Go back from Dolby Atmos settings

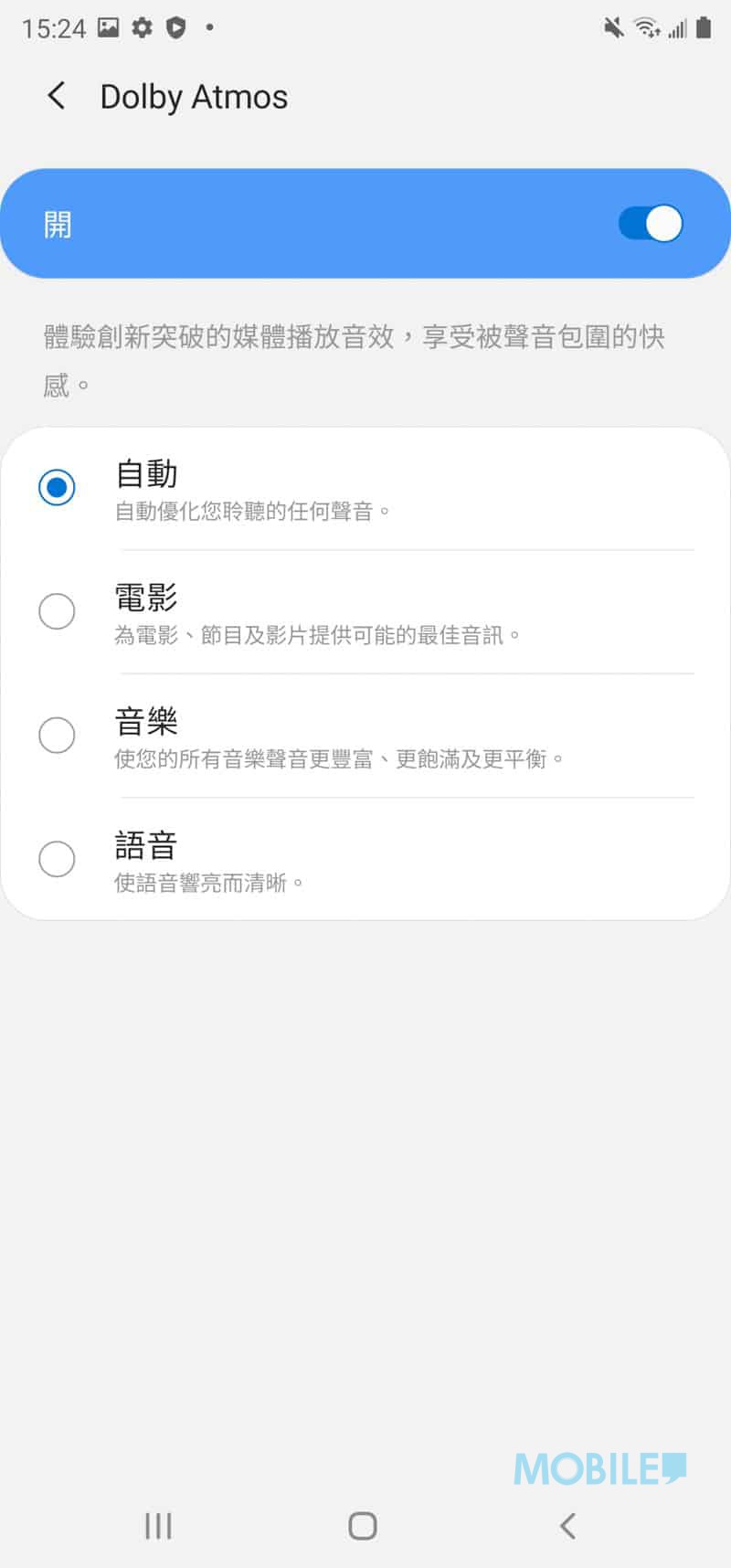click(x=57, y=96)
